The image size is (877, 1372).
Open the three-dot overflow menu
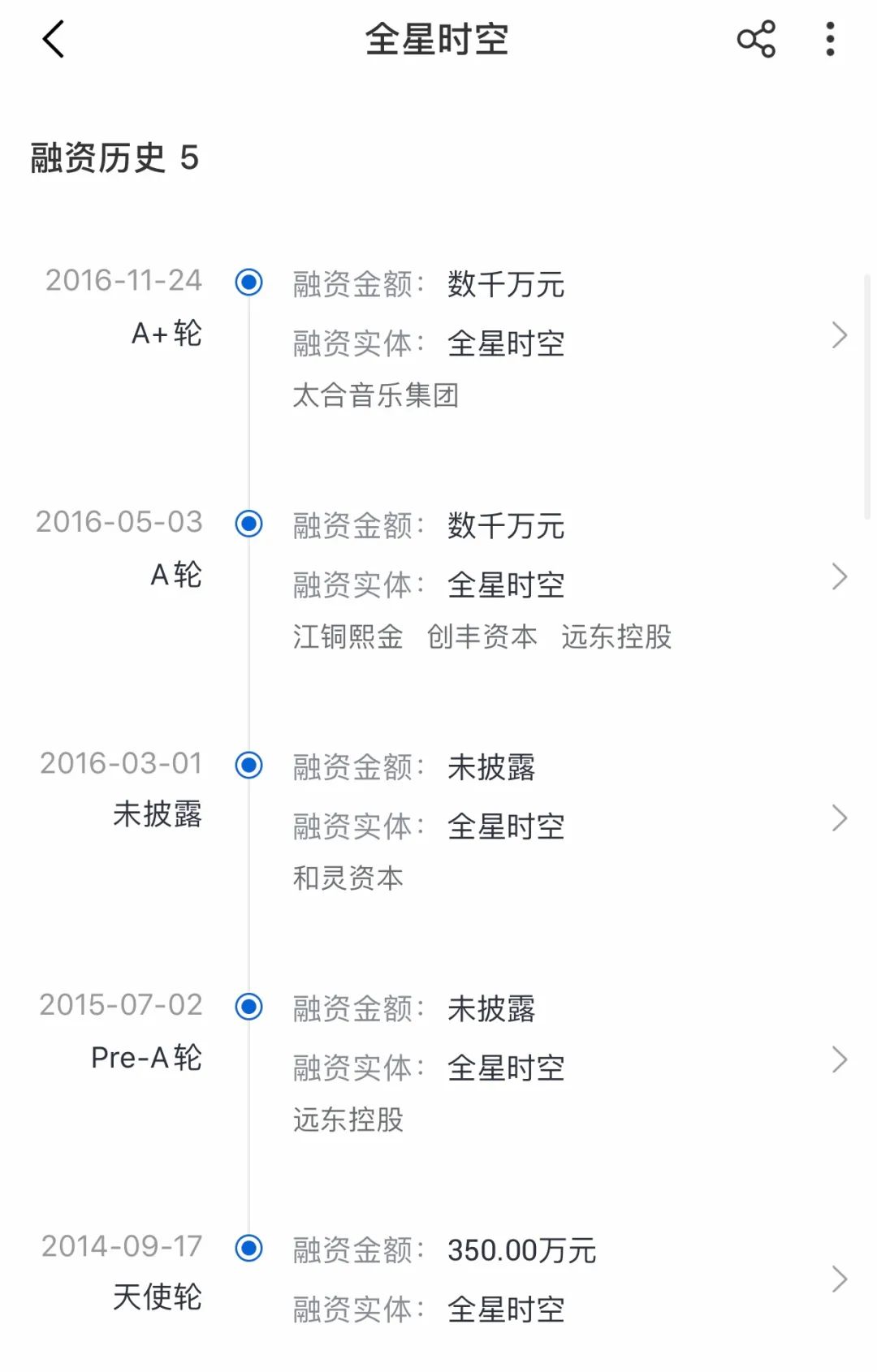pos(829,38)
